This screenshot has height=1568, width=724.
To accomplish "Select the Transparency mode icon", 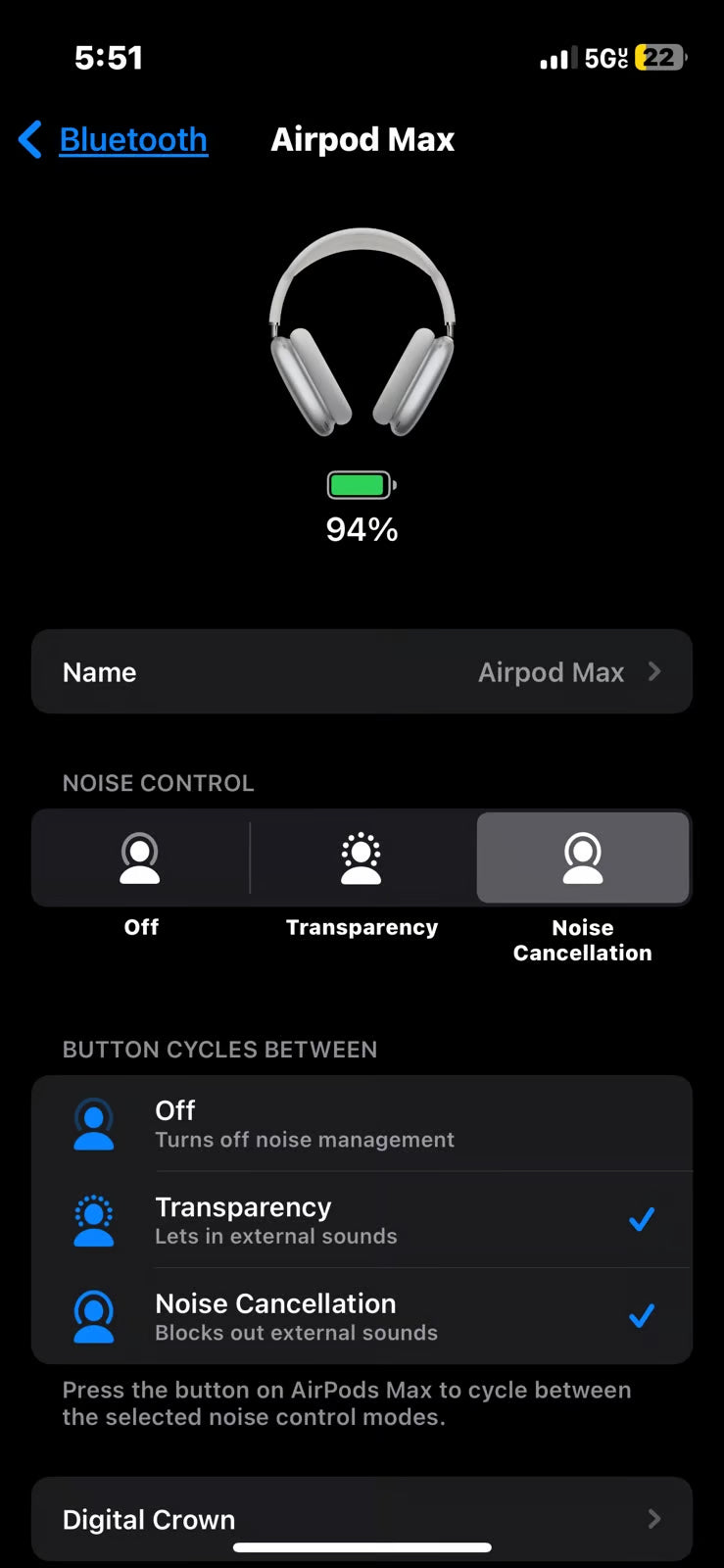I will click(362, 857).
